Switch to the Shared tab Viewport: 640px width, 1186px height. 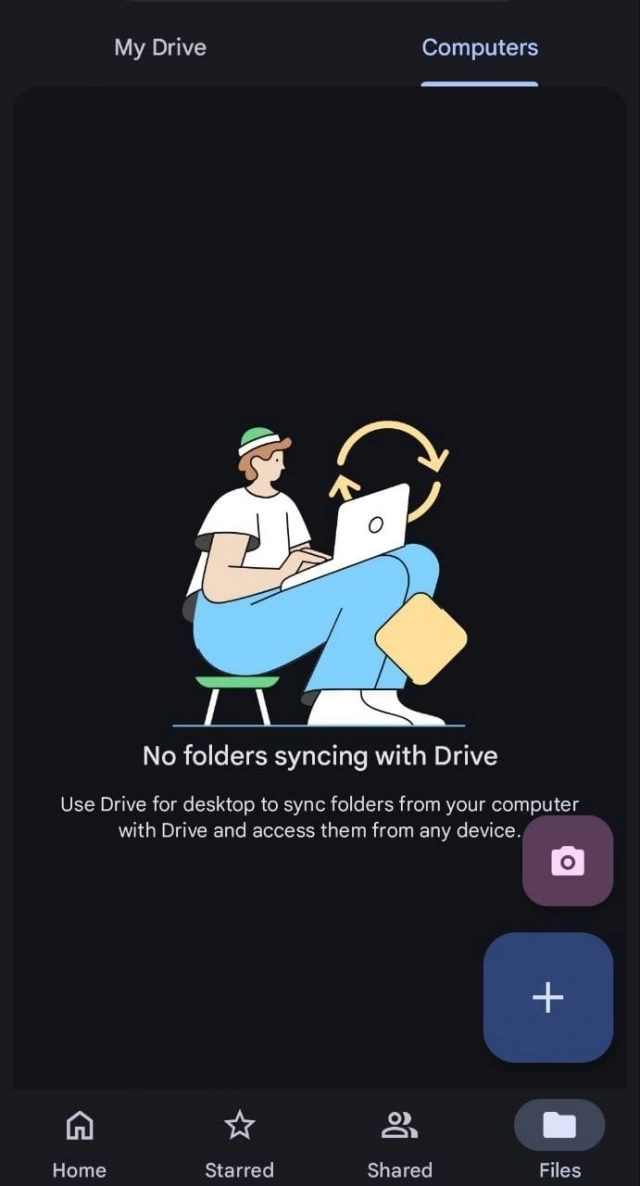tap(399, 1140)
